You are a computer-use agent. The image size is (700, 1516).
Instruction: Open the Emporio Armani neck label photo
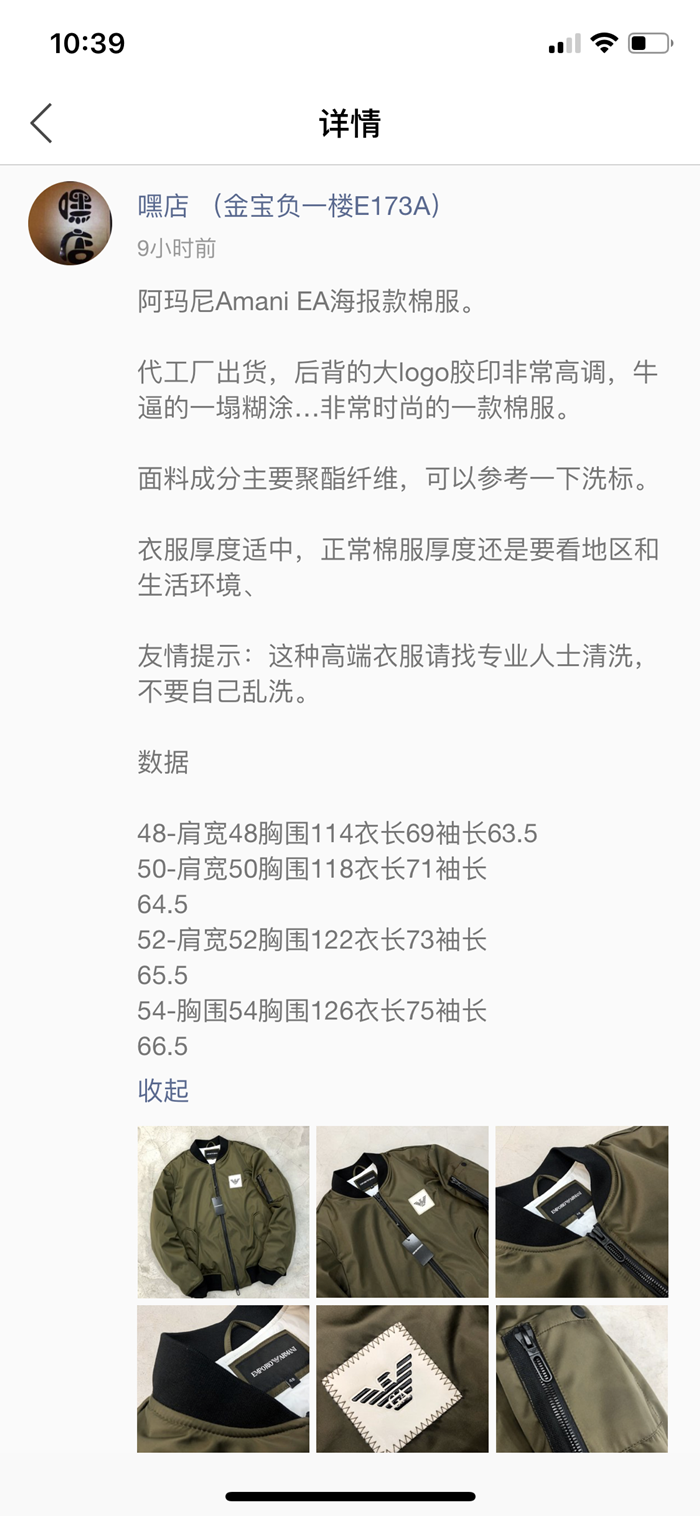pos(223,1379)
